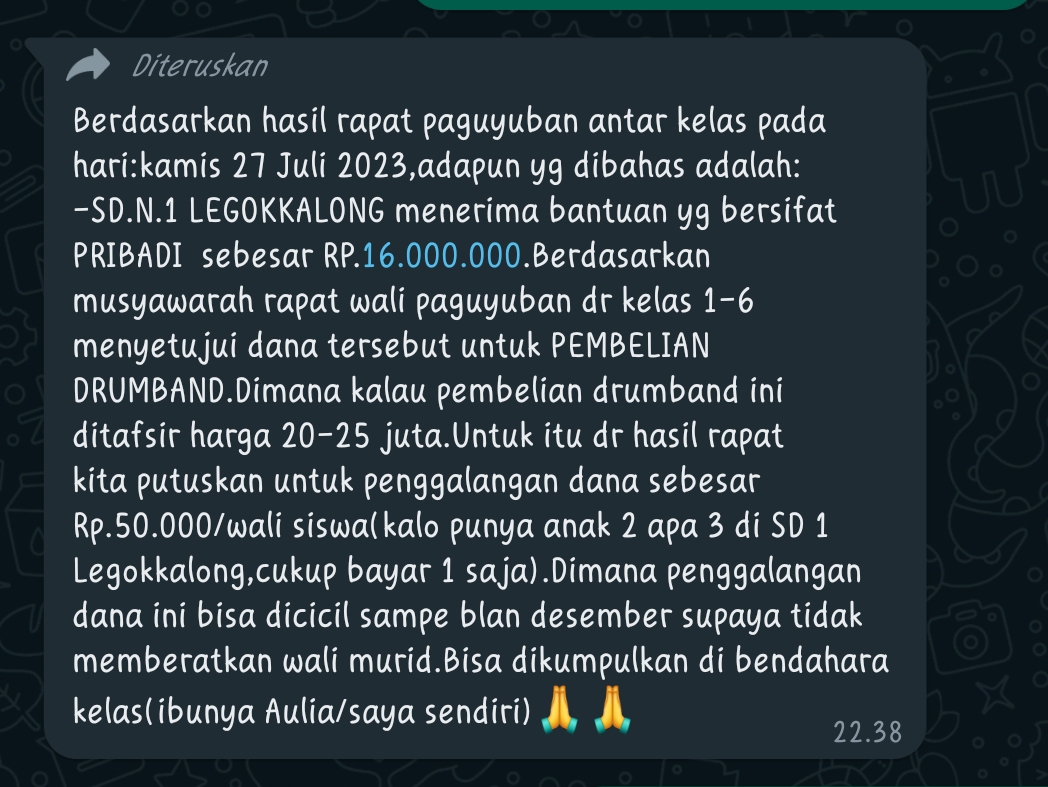Tap the blue 16.000.000 number link
Image resolution: width=1048 pixels, height=787 pixels.
pyautogui.click(x=443, y=256)
